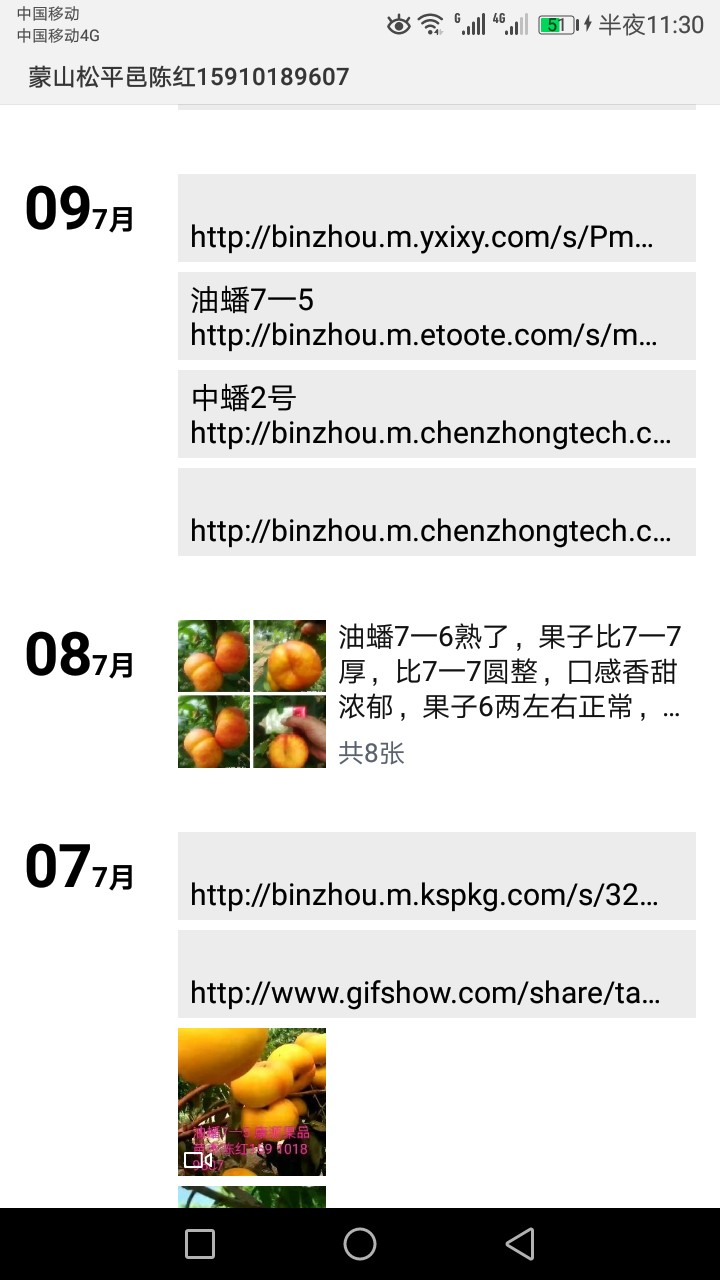
Task: Open the 中蟠2号 chenzhongtech link post
Action: tap(436, 415)
